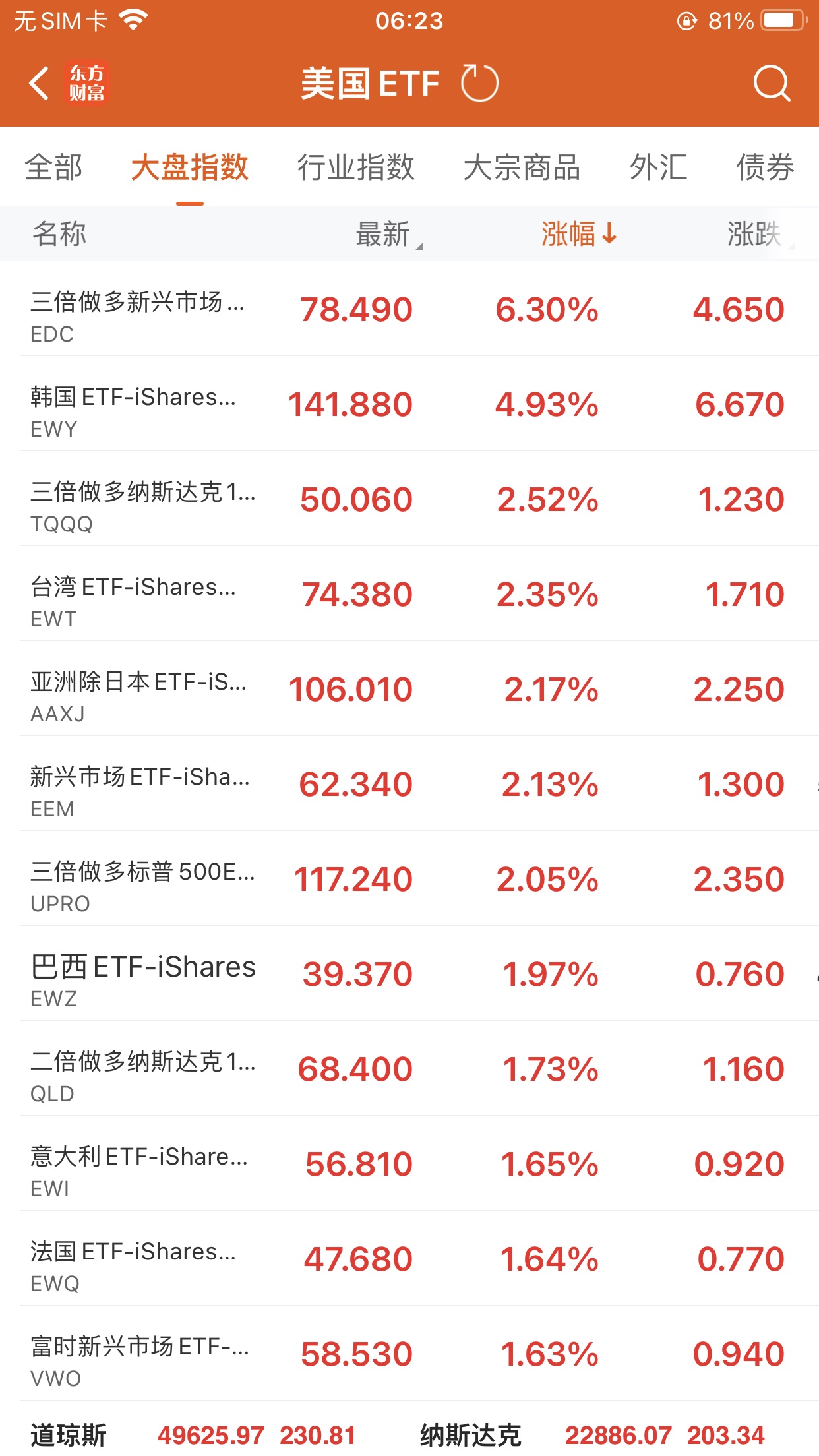Select the 大宗商品 tab
The width and height of the screenshot is (819, 1456).
click(x=522, y=167)
